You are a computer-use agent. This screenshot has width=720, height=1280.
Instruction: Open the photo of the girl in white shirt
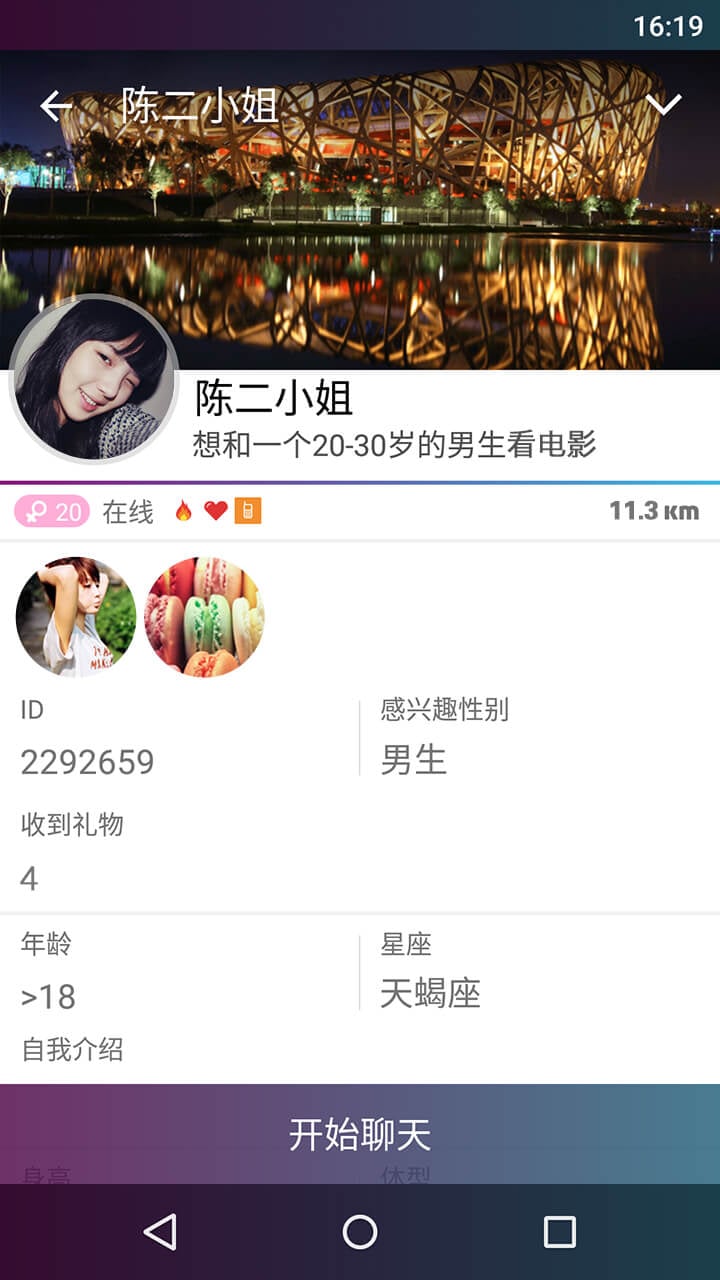pyautogui.click(x=76, y=617)
